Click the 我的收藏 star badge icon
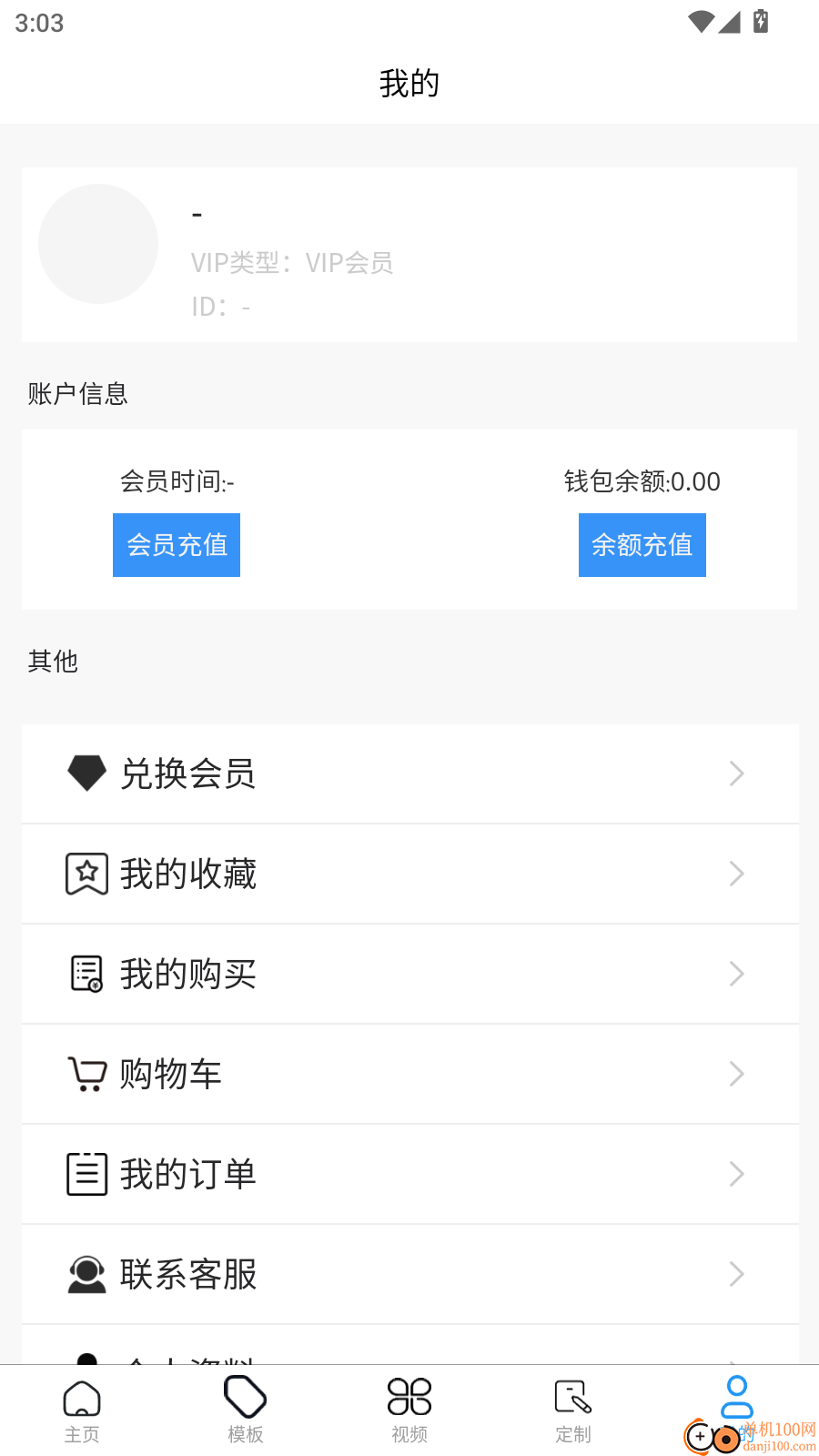This screenshot has height=1456, width=819. (x=86, y=874)
